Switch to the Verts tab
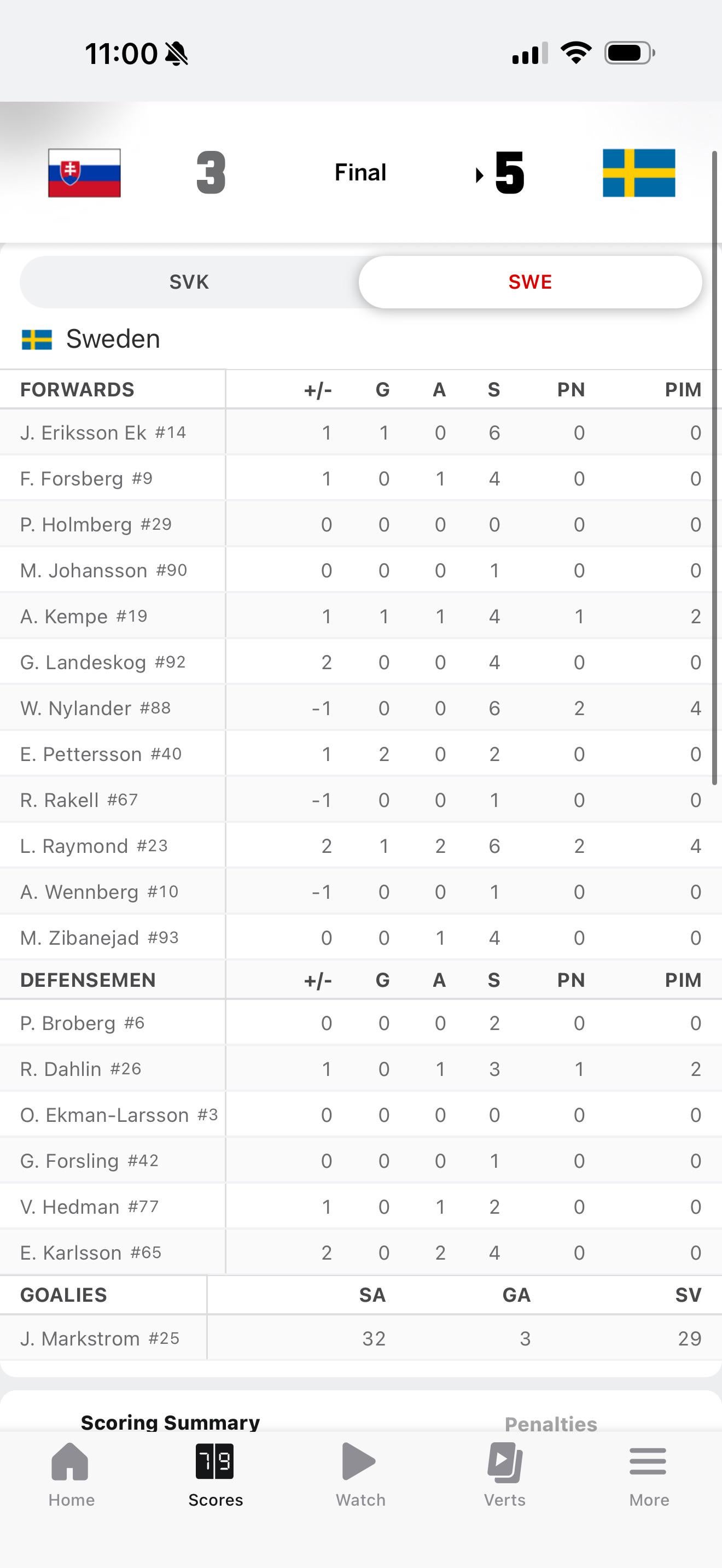 point(505,1473)
